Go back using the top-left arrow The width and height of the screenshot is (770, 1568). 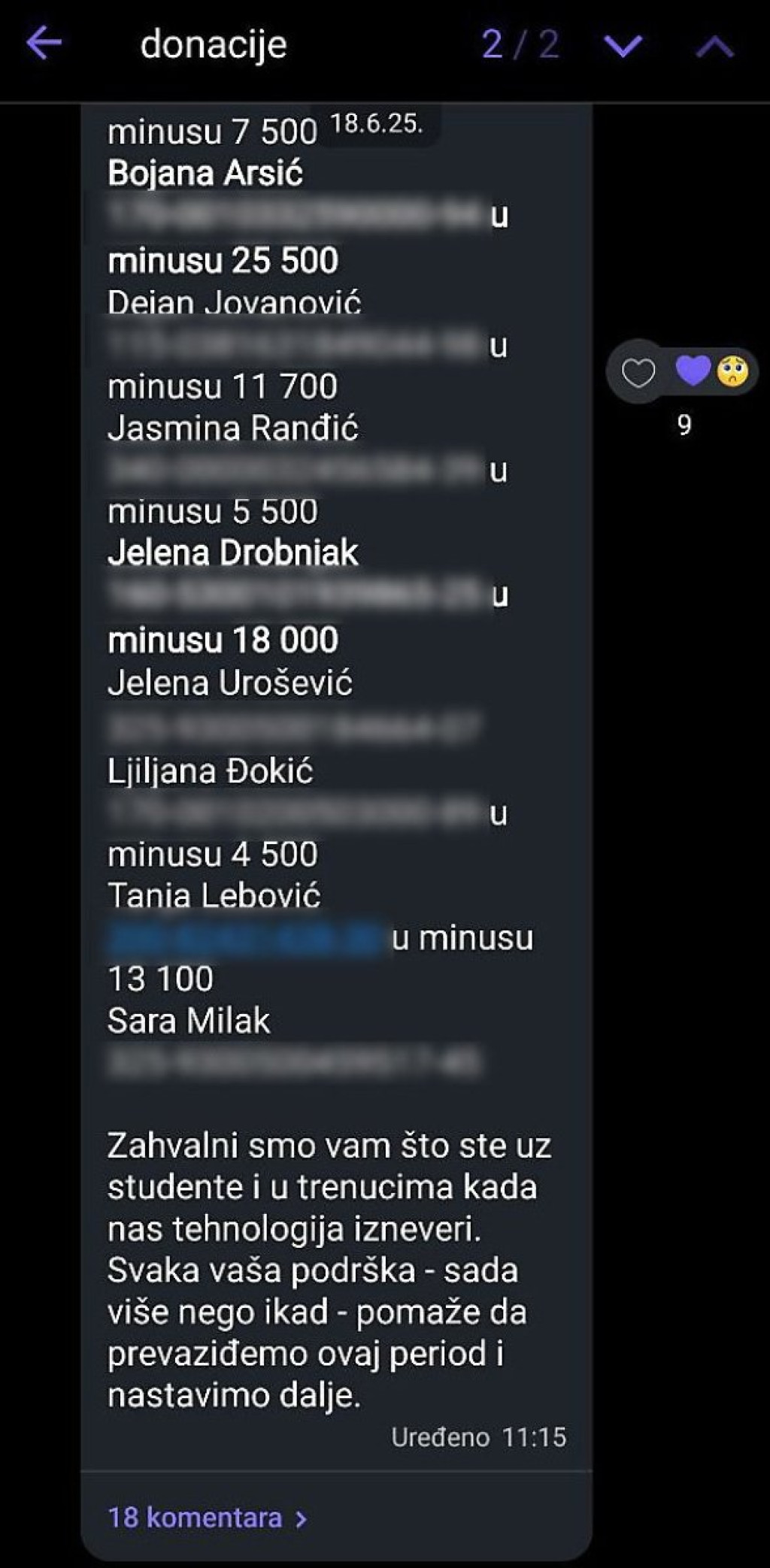click(44, 44)
